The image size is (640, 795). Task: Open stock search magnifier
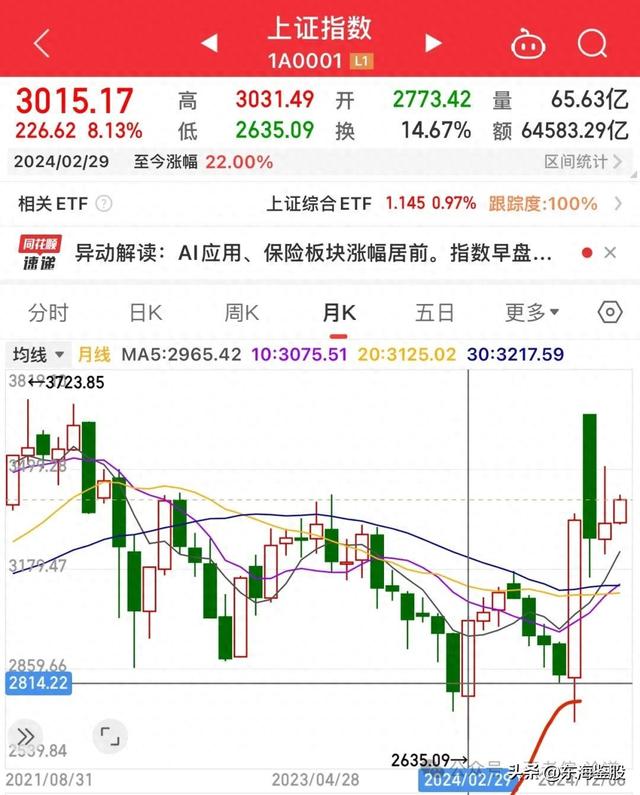pos(592,43)
